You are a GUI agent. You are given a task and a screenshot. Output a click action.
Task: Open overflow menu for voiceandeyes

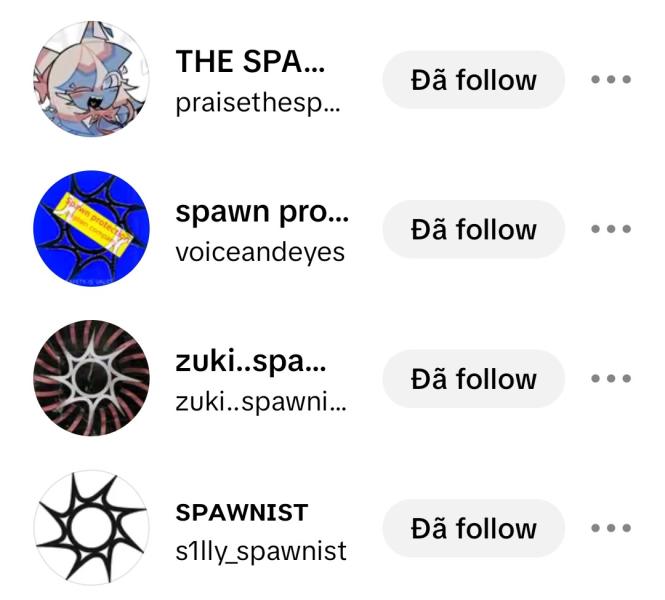tap(611, 229)
